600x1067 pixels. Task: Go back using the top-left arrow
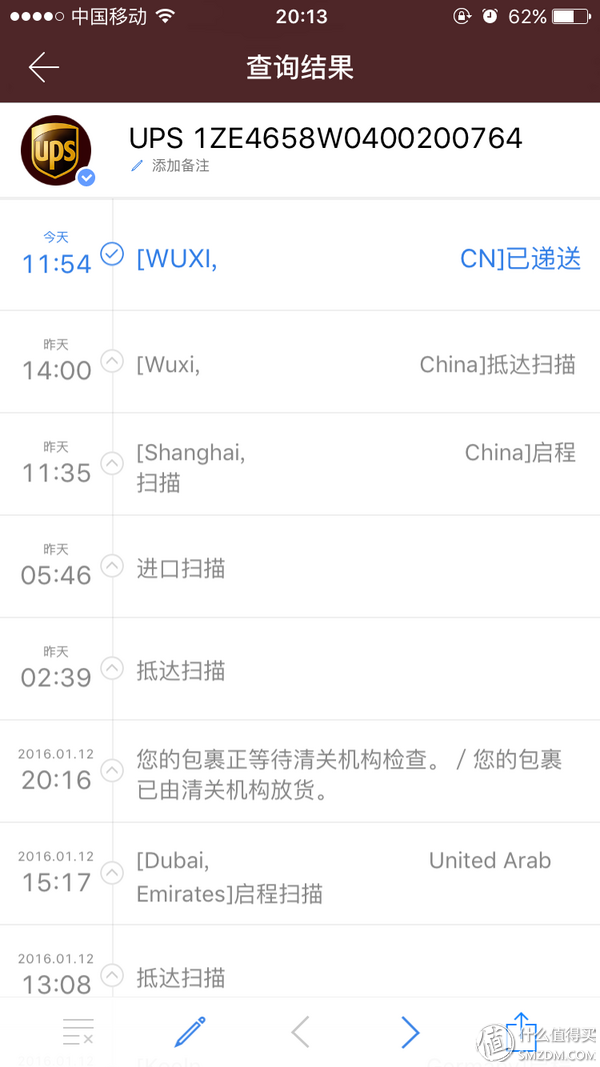point(44,67)
